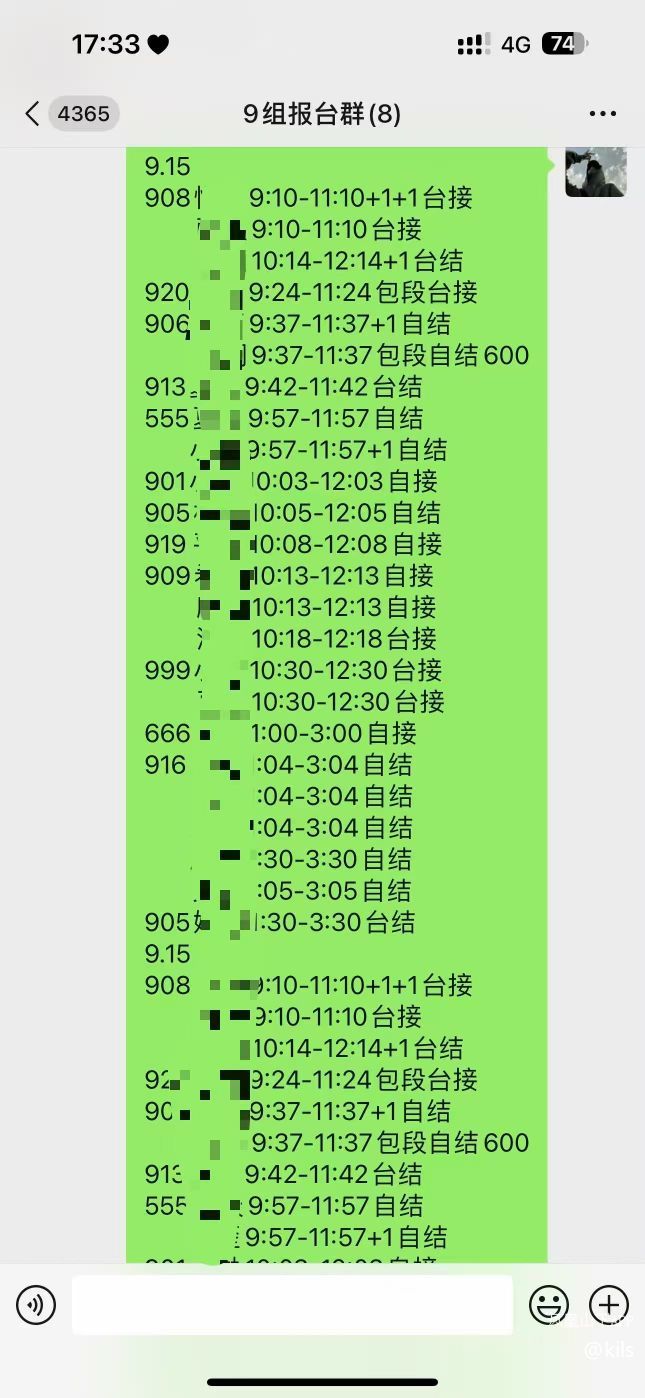The image size is (645, 1398).
Task: Open the plus attachments menu
Action: tap(609, 1305)
